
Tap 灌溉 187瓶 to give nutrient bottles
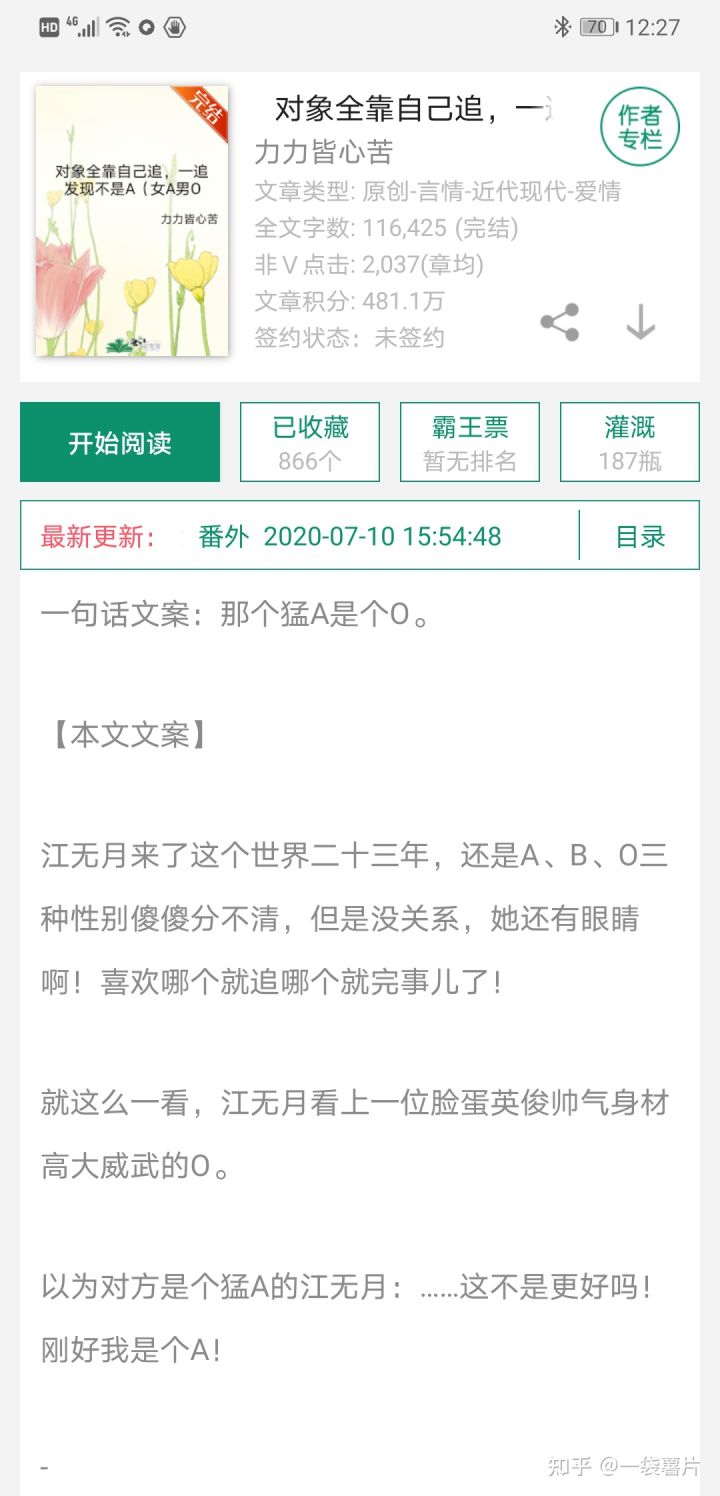630,442
